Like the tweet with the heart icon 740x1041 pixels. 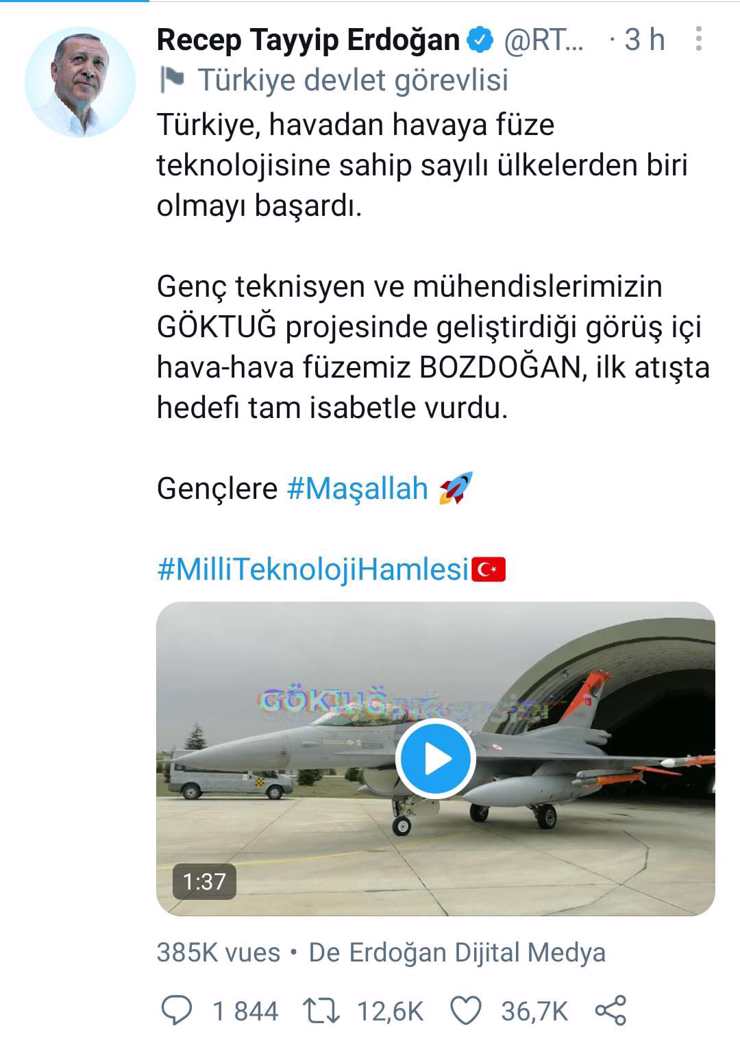click(466, 1011)
